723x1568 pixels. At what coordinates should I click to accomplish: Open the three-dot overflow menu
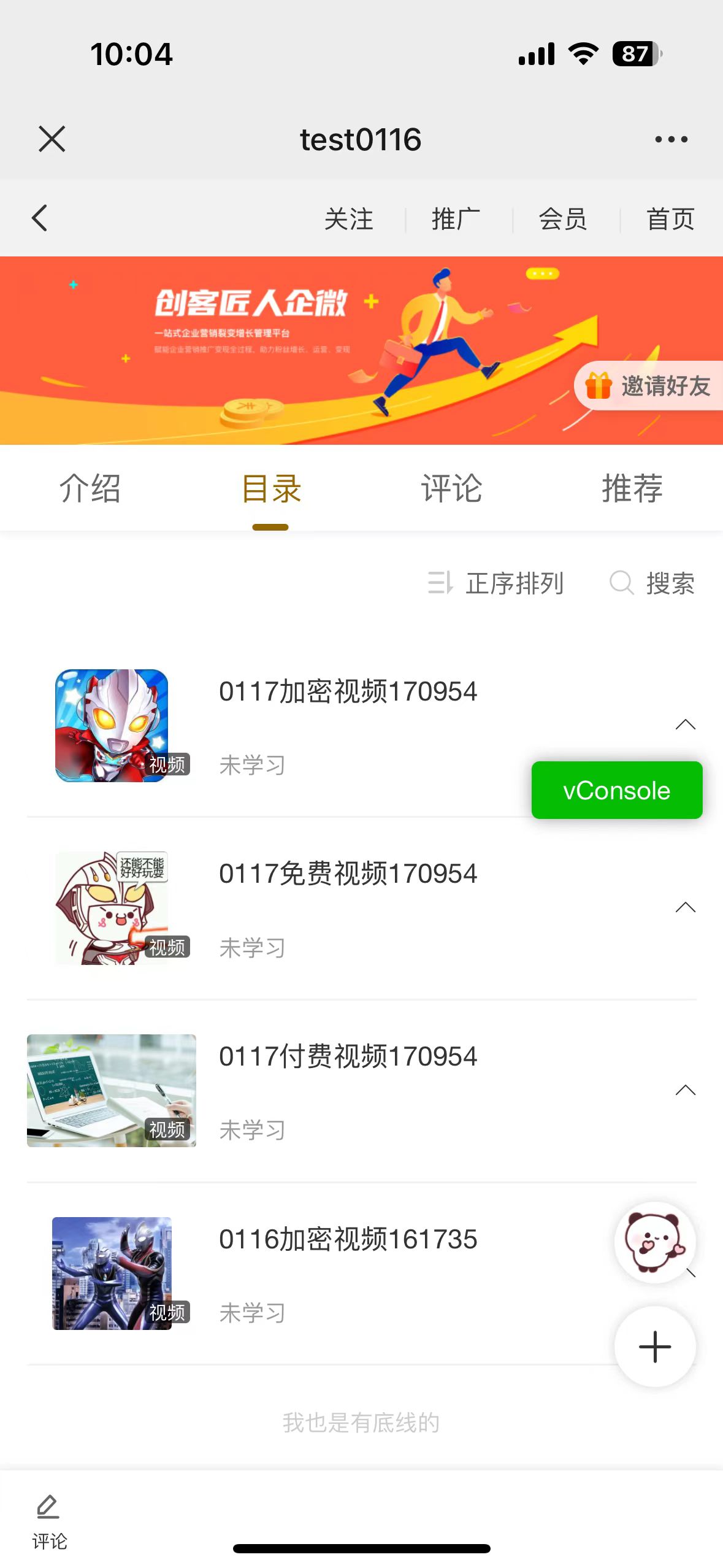coord(671,139)
